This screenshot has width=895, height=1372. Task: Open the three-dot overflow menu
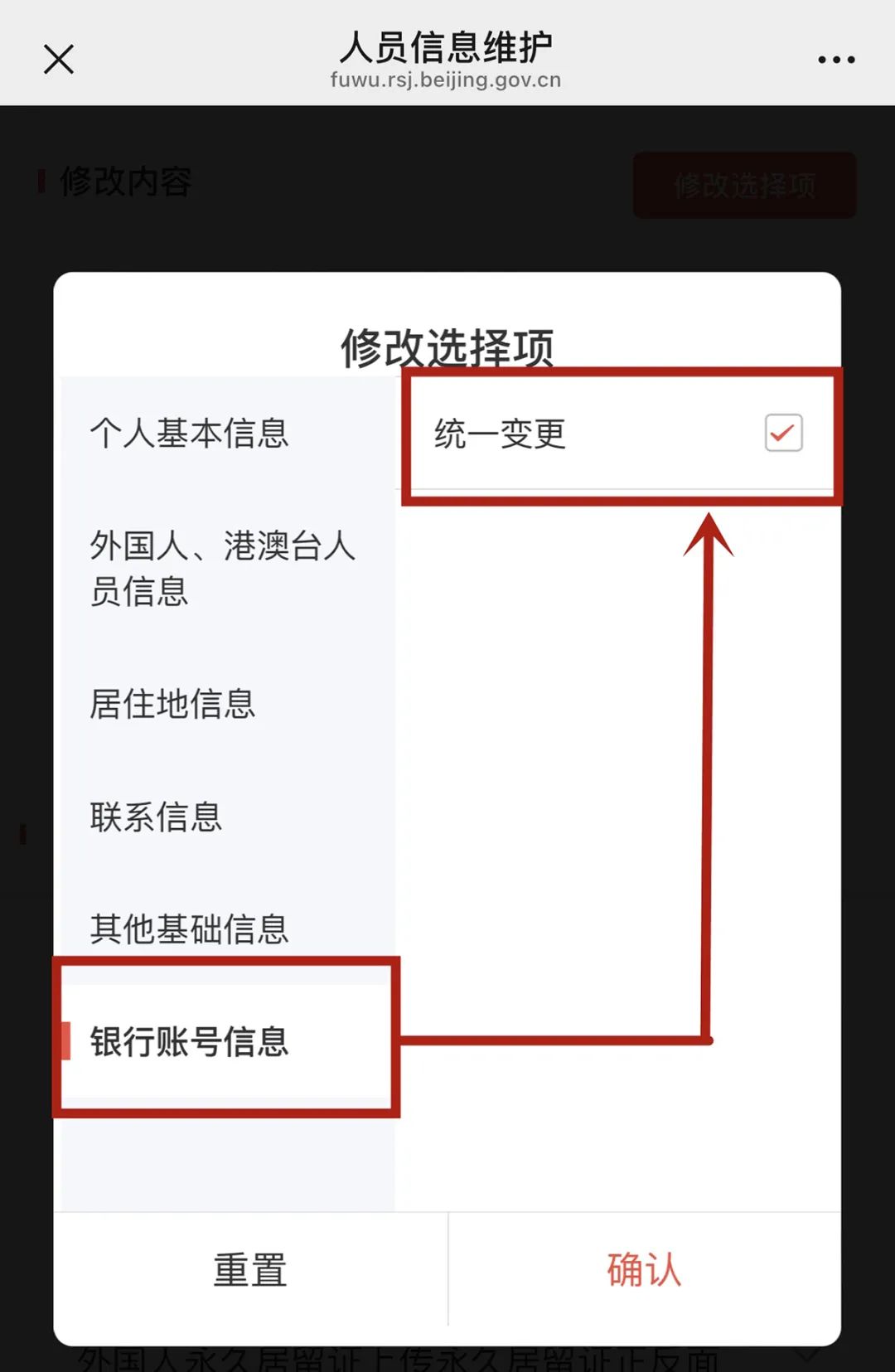point(835,60)
